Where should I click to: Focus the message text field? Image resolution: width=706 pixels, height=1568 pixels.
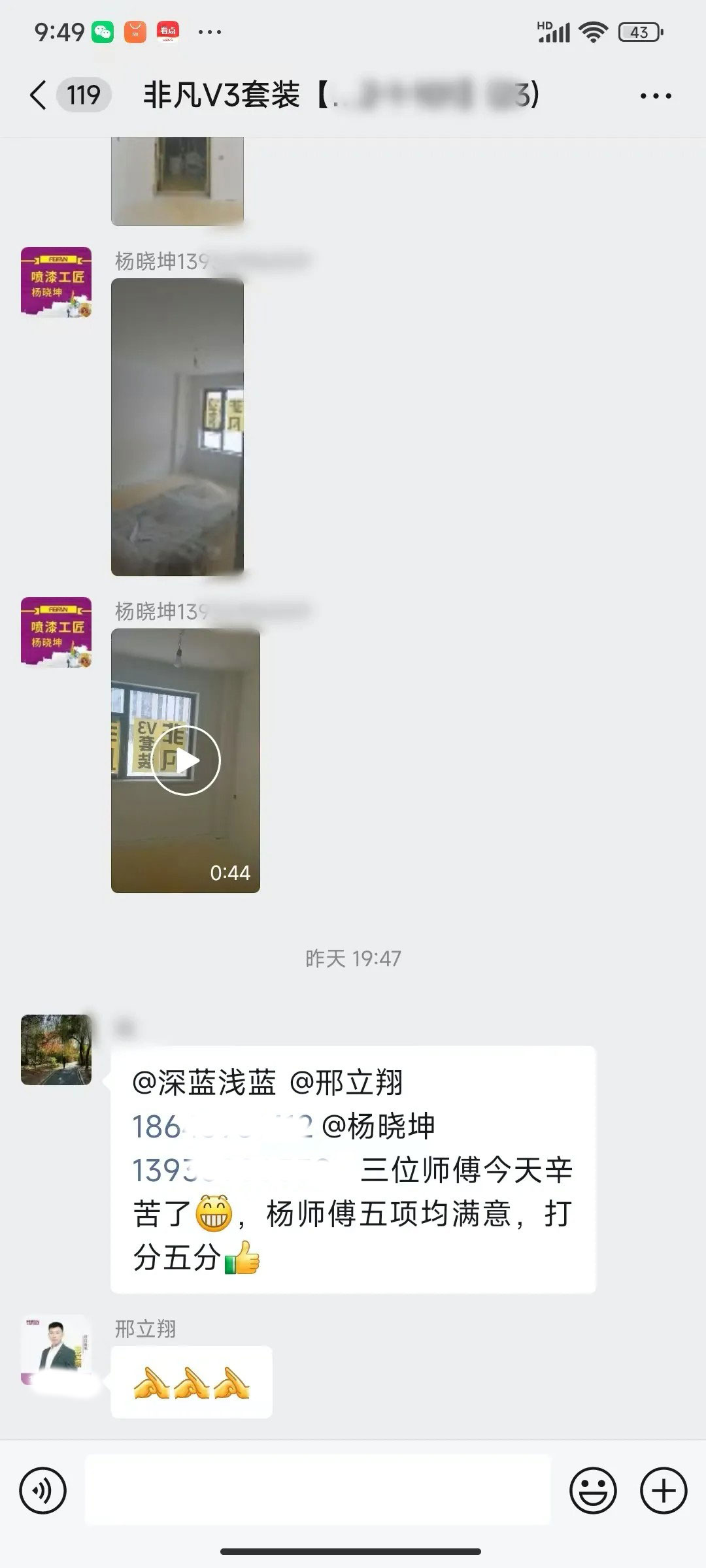318,1492
